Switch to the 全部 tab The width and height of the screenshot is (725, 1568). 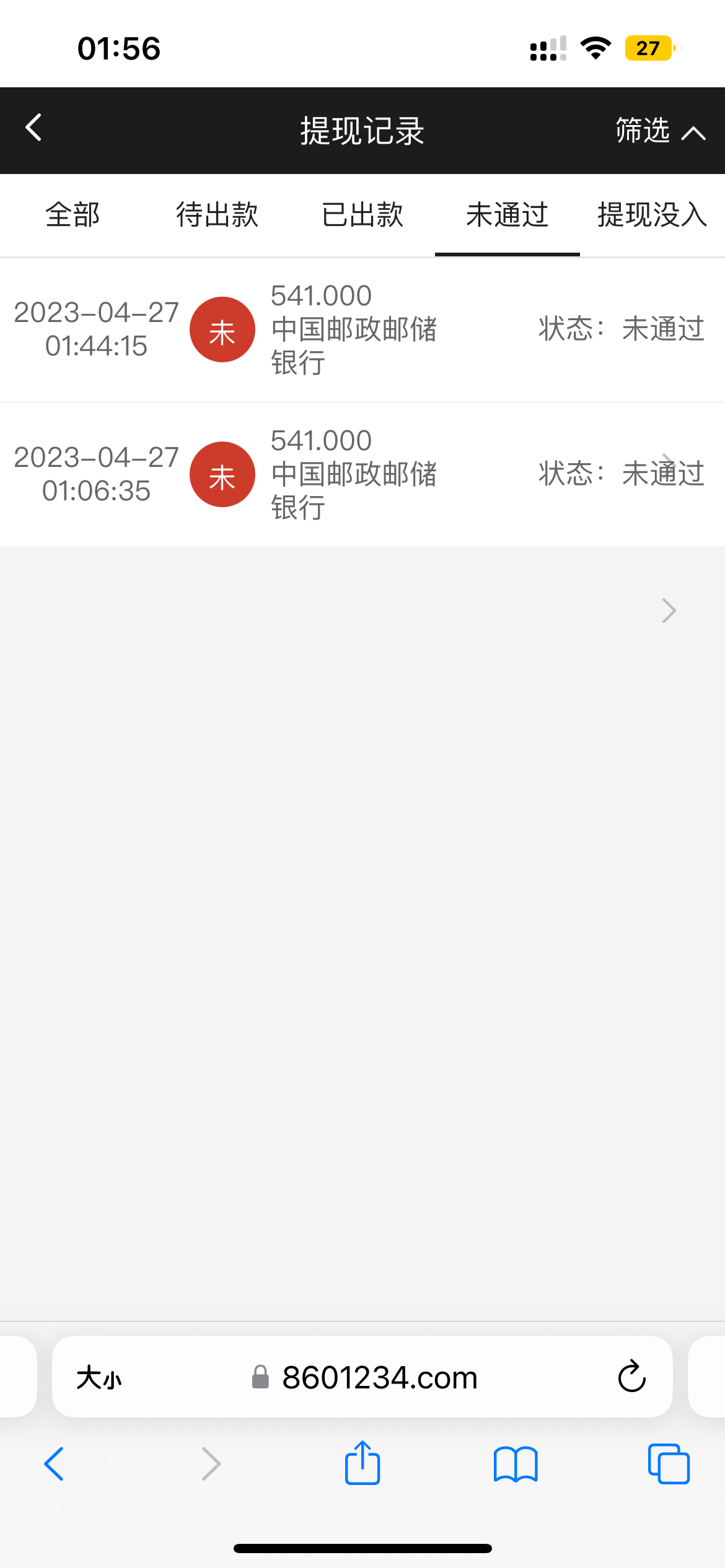tap(72, 215)
